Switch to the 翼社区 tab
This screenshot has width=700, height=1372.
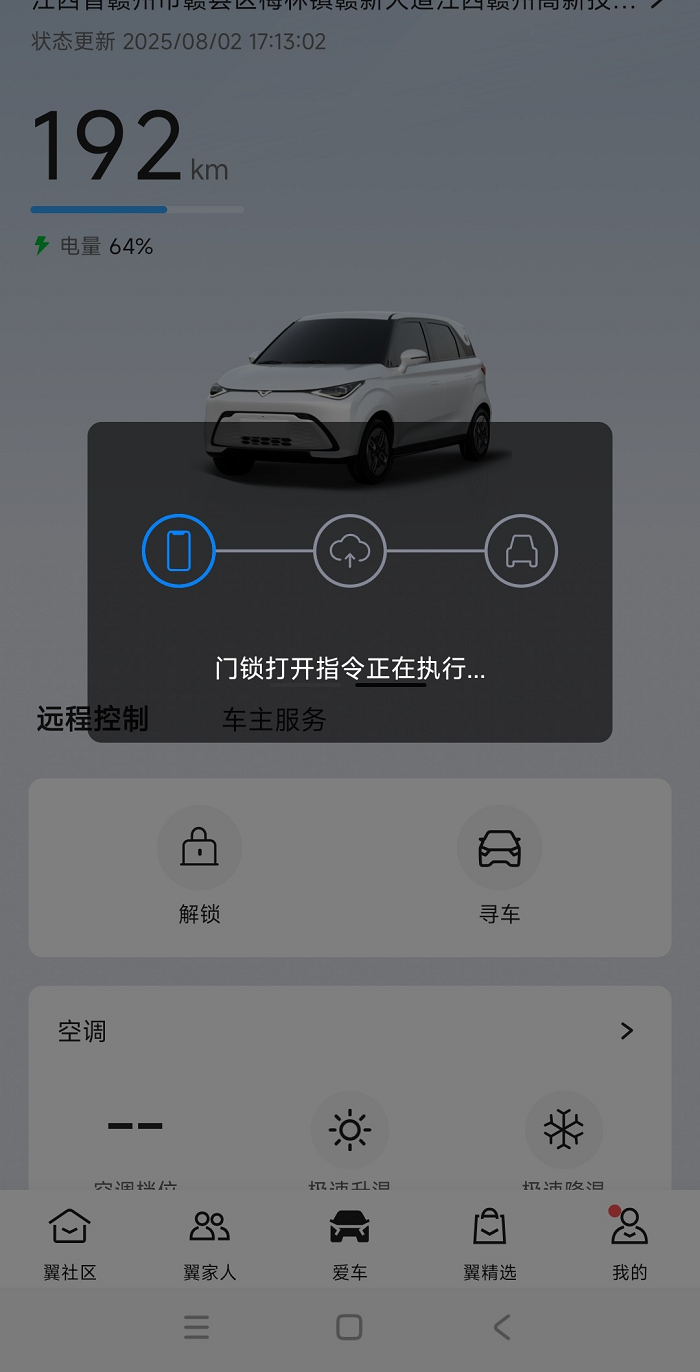(70, 1243)
